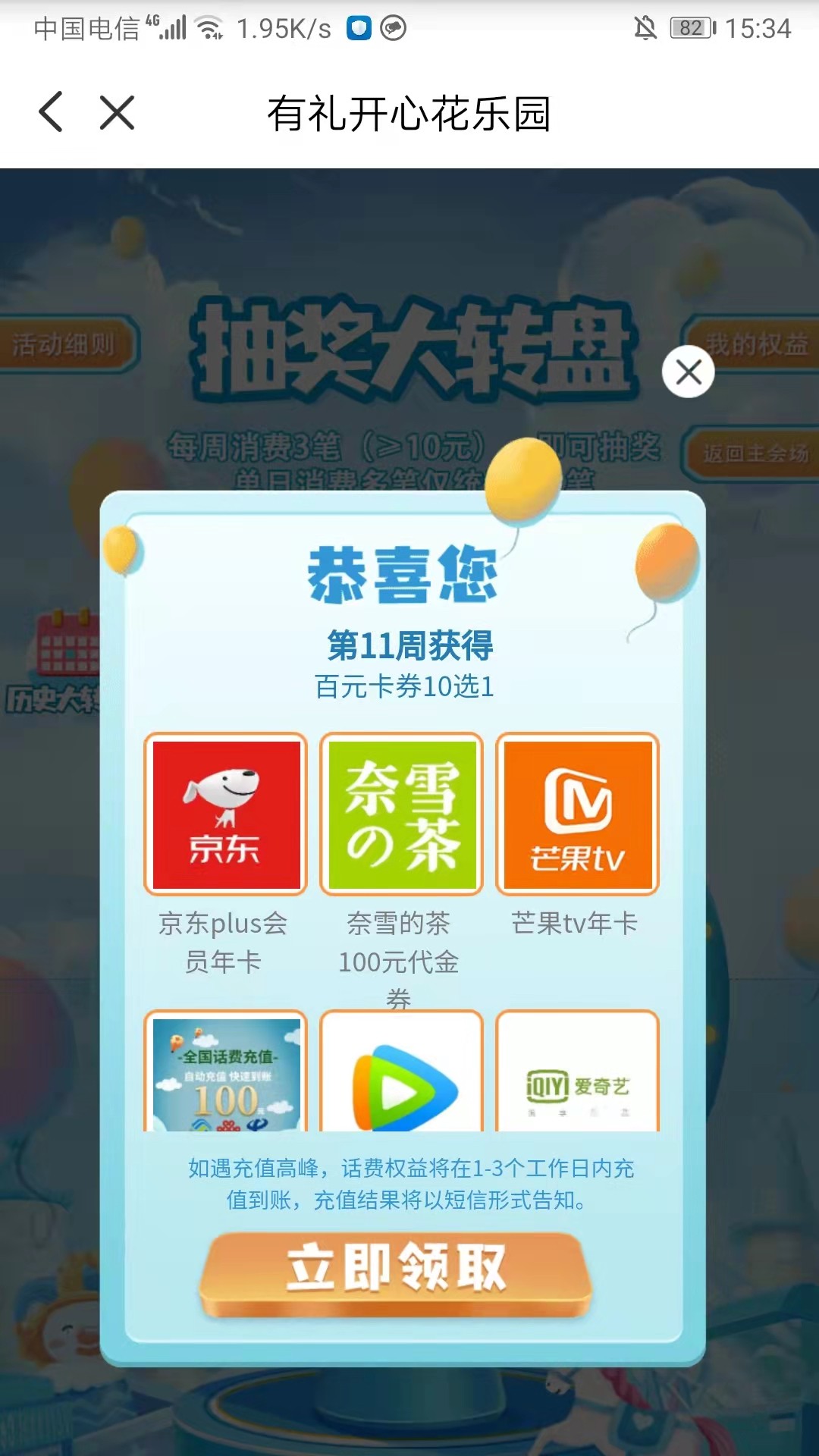
Task: Select the 全国话费充值100 card
Action: click(226, 1073)
